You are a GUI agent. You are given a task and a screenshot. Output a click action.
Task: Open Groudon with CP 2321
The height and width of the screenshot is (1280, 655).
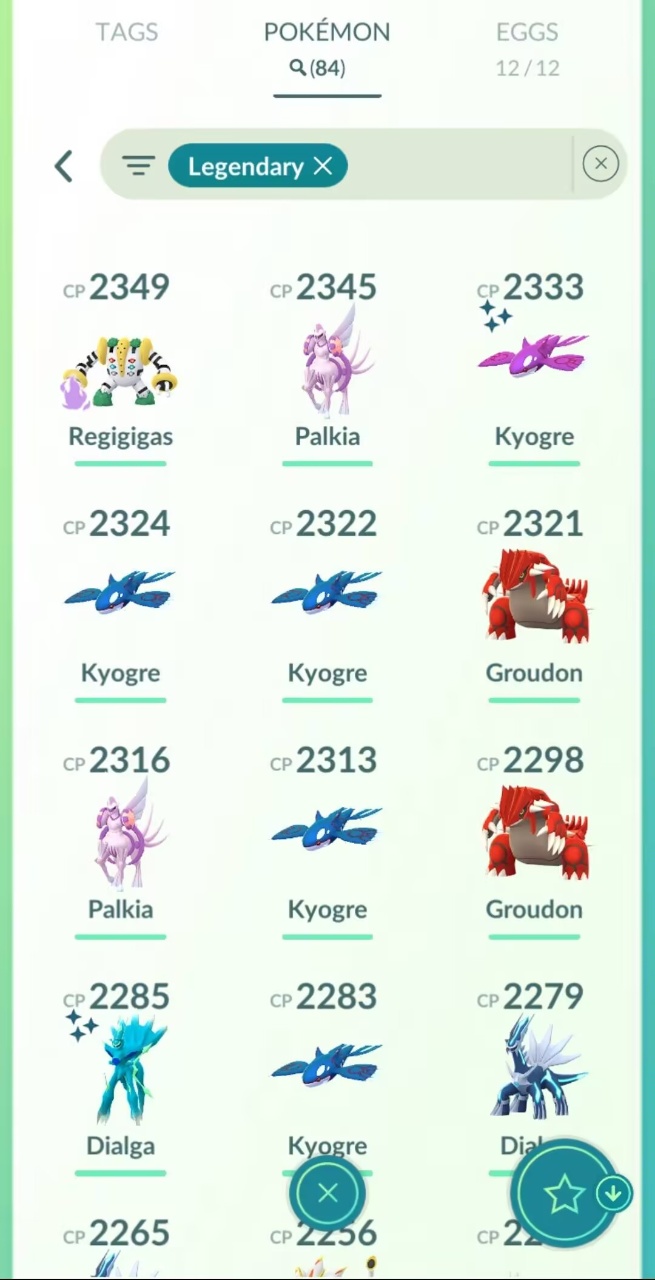pyautogui.click(x=534, y=600)
